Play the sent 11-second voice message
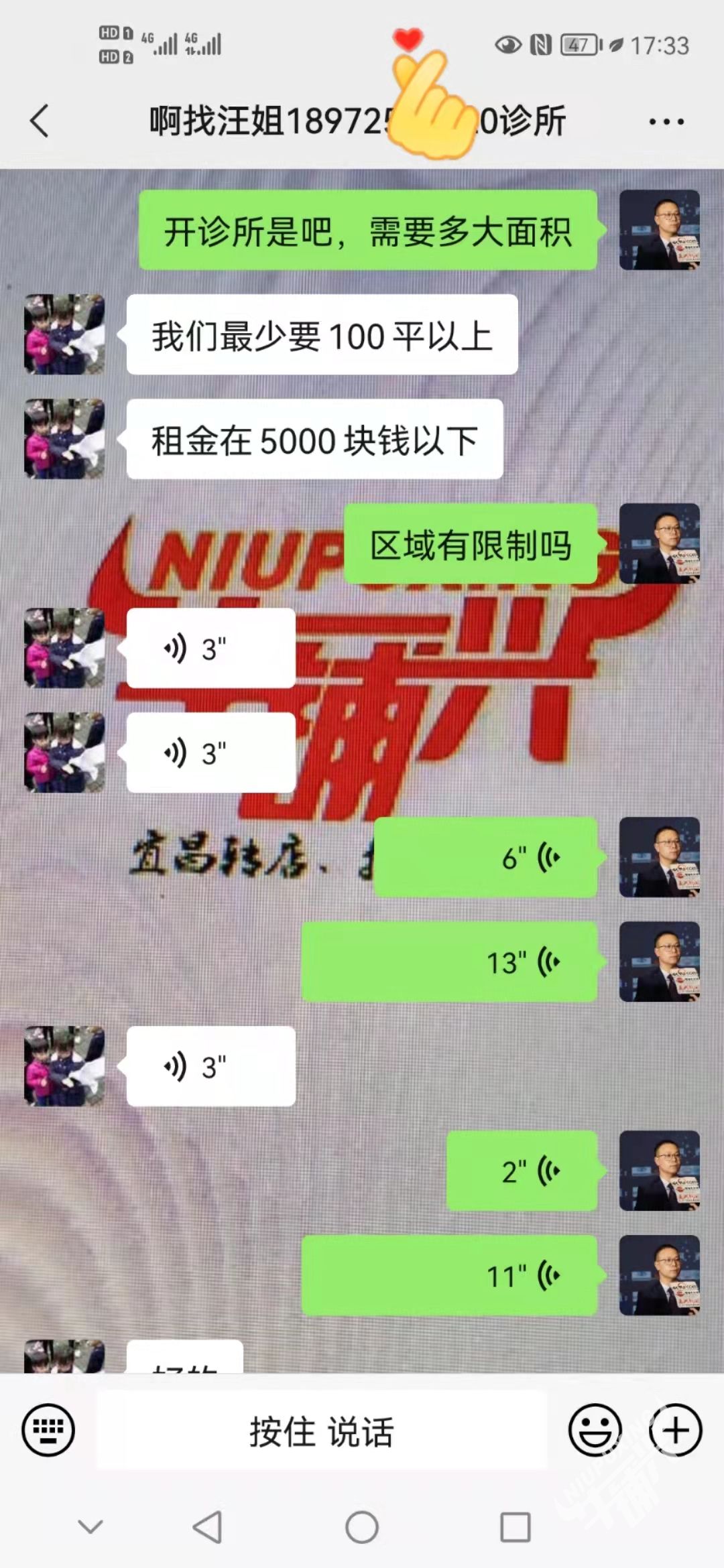This screenshot has width=724, height=1568. click(449, 1276)
